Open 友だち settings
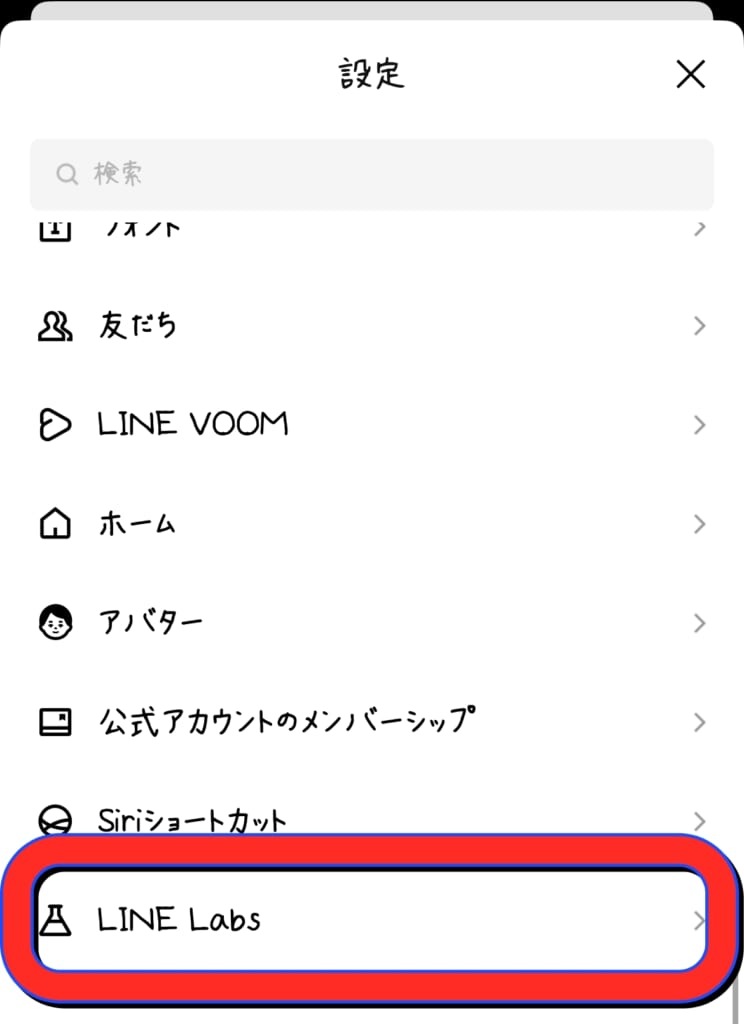744x1024 pixels. (x=372, y=326)
